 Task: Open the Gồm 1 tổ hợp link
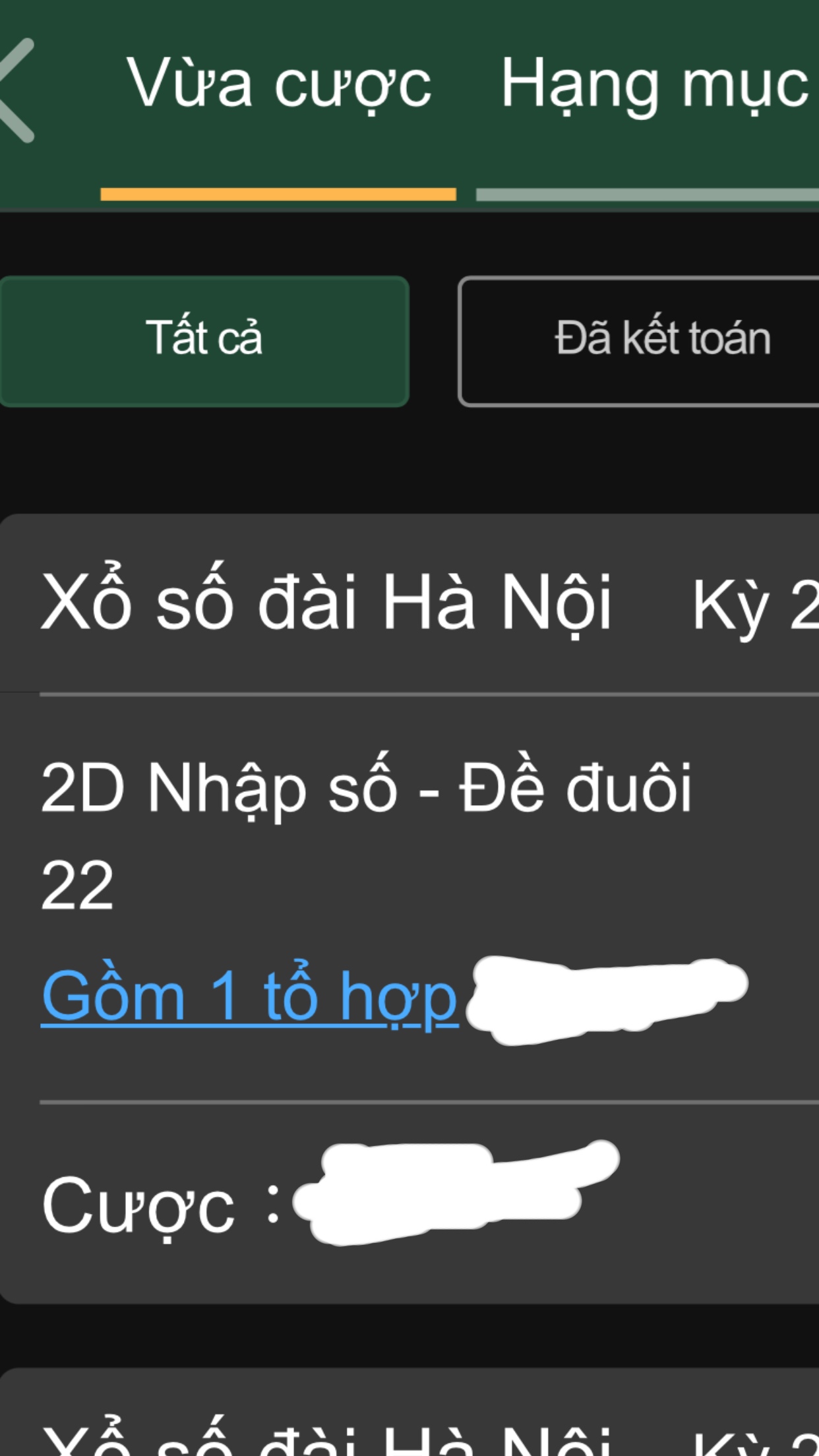pos(249,996)
